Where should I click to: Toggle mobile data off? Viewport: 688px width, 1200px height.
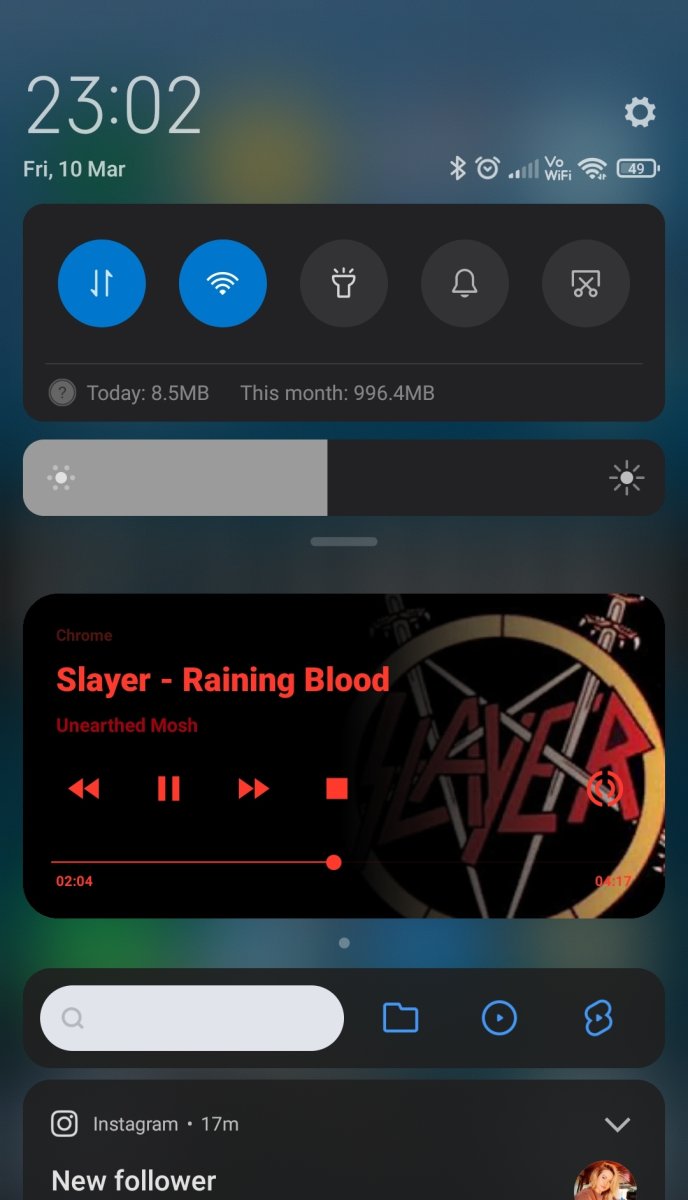click(x=102, y=284)
